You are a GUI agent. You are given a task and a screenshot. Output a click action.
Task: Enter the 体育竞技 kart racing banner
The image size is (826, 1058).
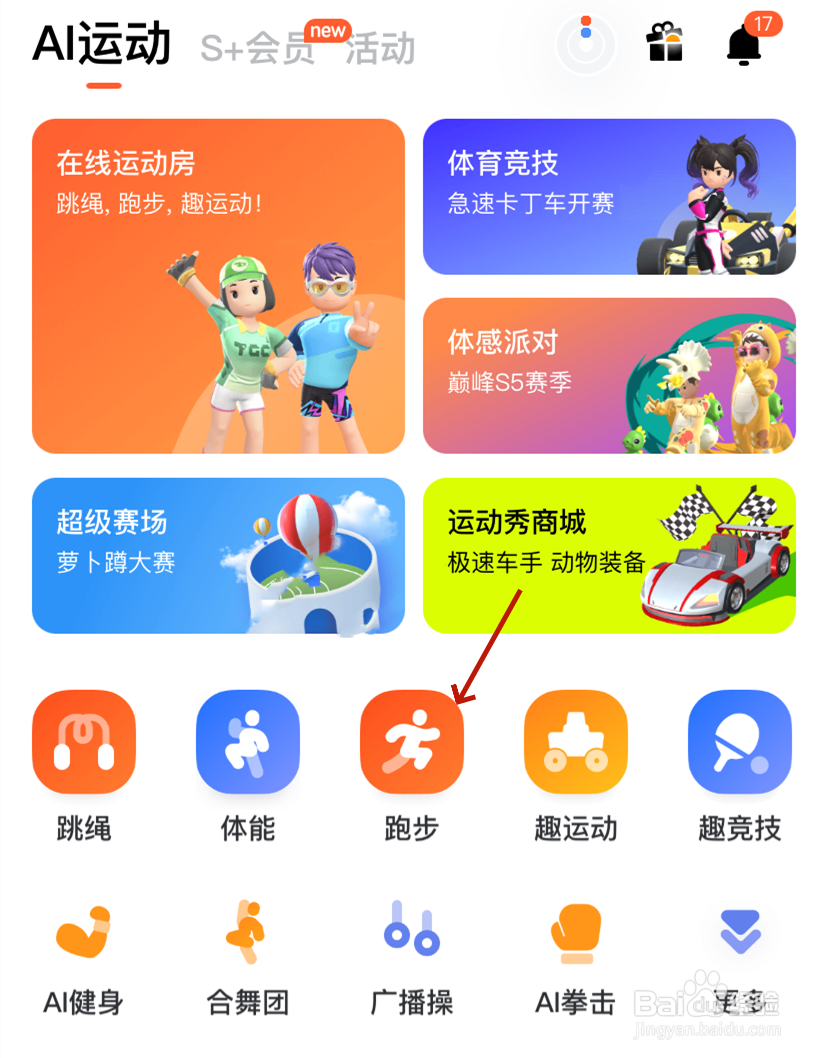(611, 197)
